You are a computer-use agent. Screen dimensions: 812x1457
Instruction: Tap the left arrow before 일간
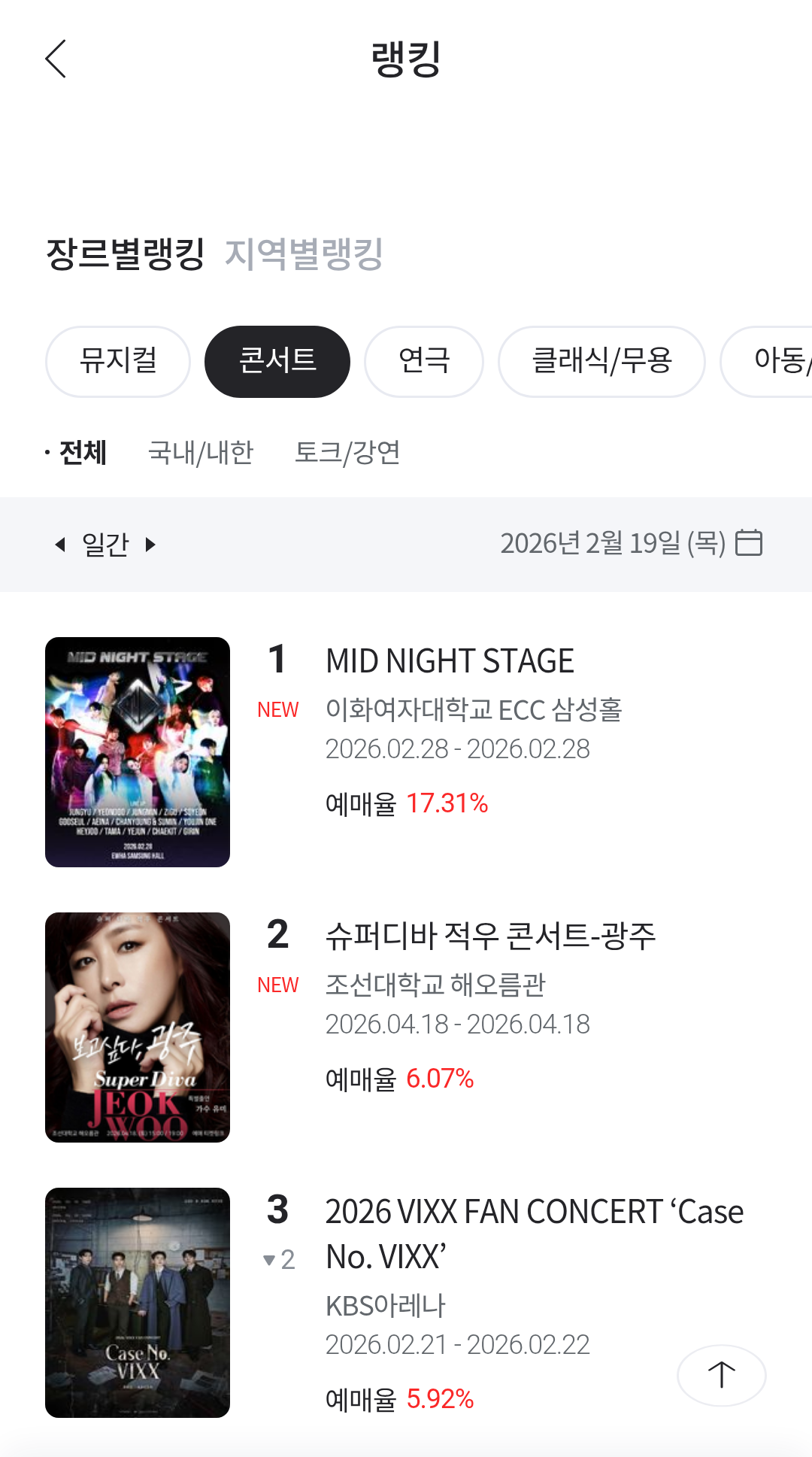pos(60,544)
